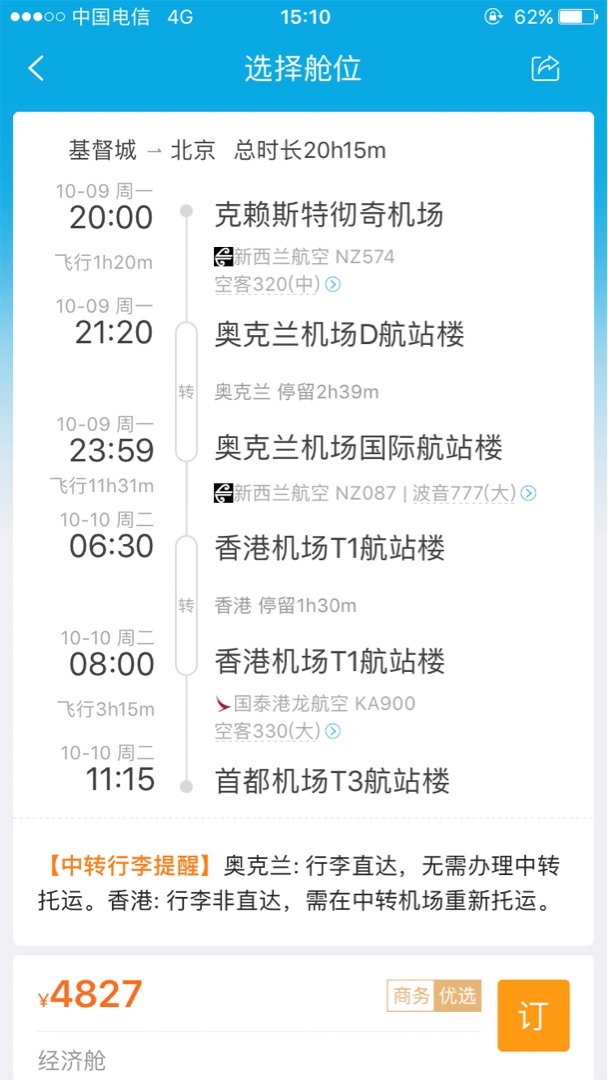Book the ¥4827 economy fare

coord(533,1015)
